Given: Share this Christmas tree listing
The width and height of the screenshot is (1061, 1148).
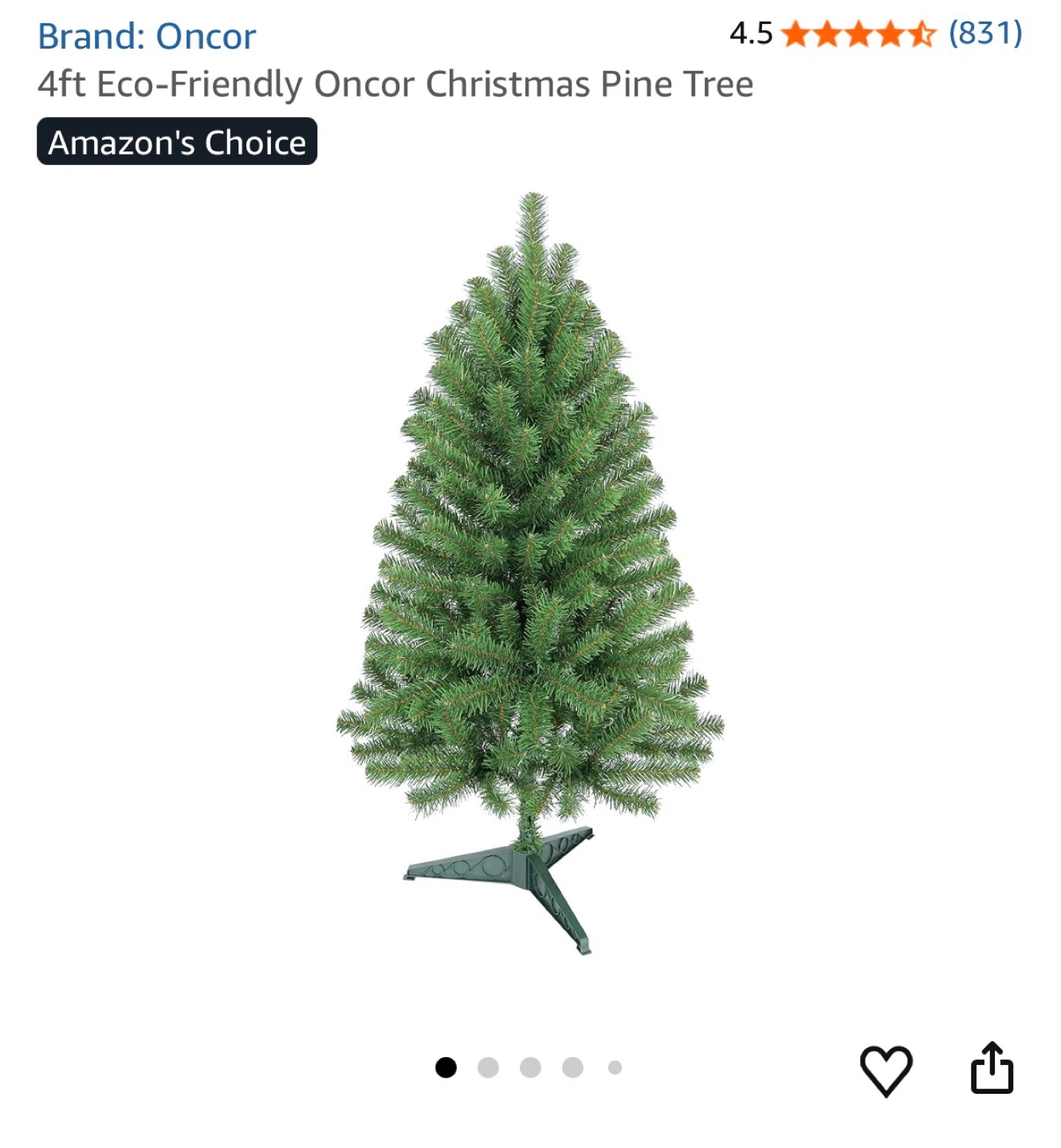Looking at the screenshot, I should coord(992,1068).
